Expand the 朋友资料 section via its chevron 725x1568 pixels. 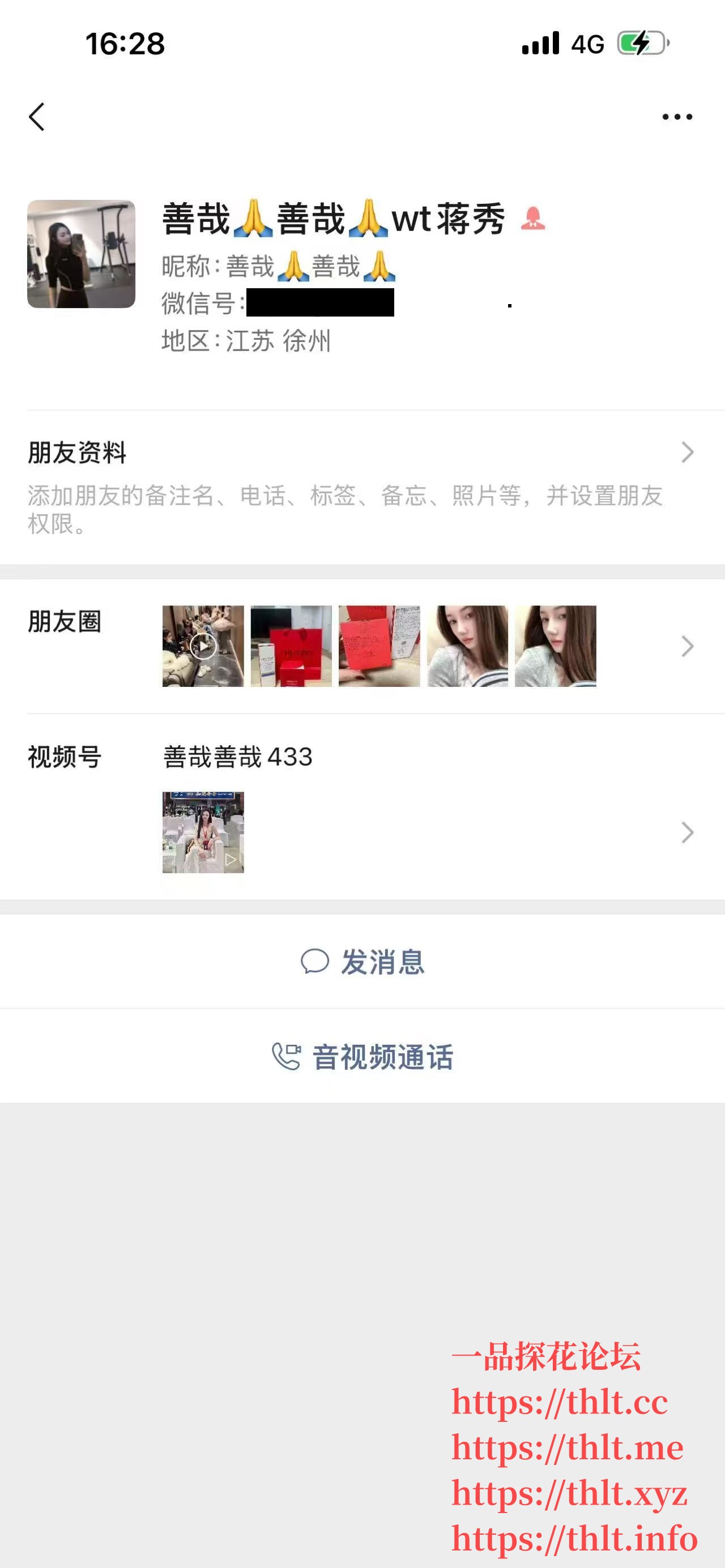tap(687, 452)
